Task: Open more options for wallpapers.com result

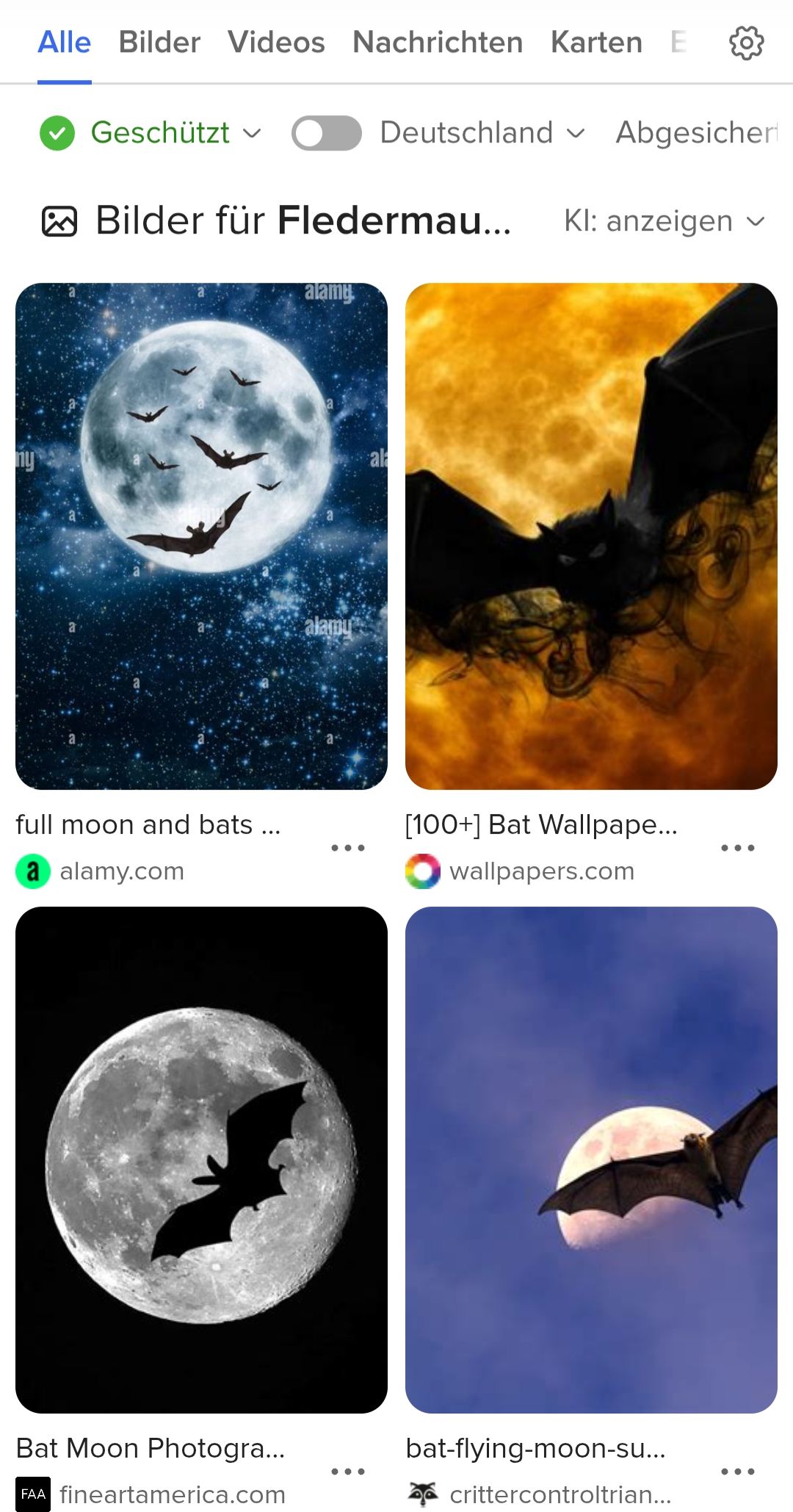Action: pyautogui.click(x=737, y=848)
